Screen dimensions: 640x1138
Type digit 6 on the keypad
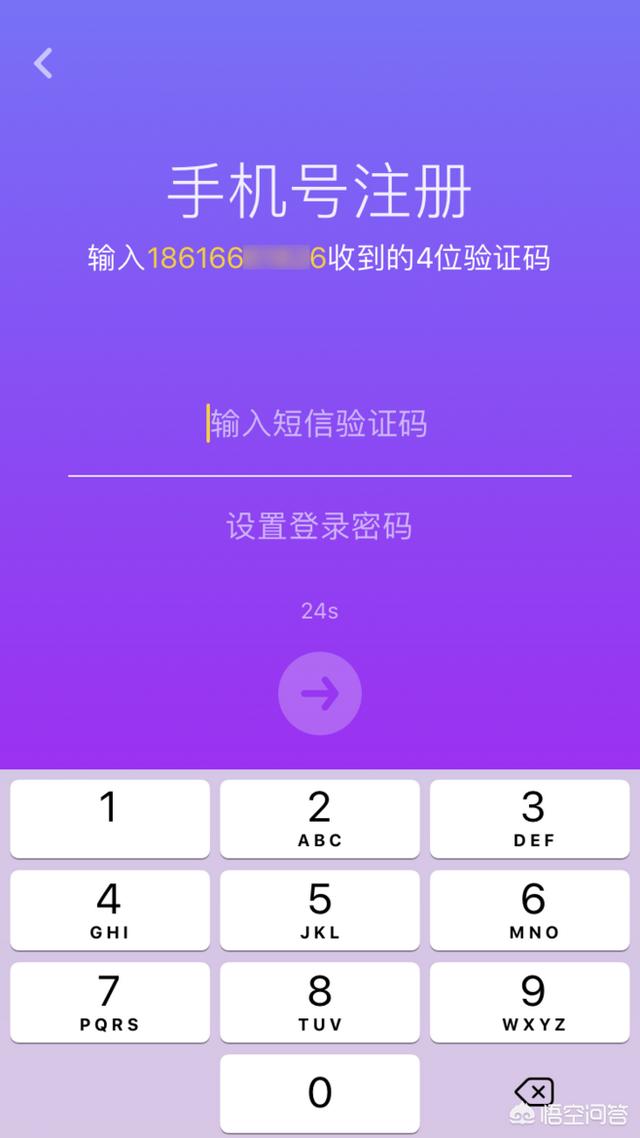point(533,910)
